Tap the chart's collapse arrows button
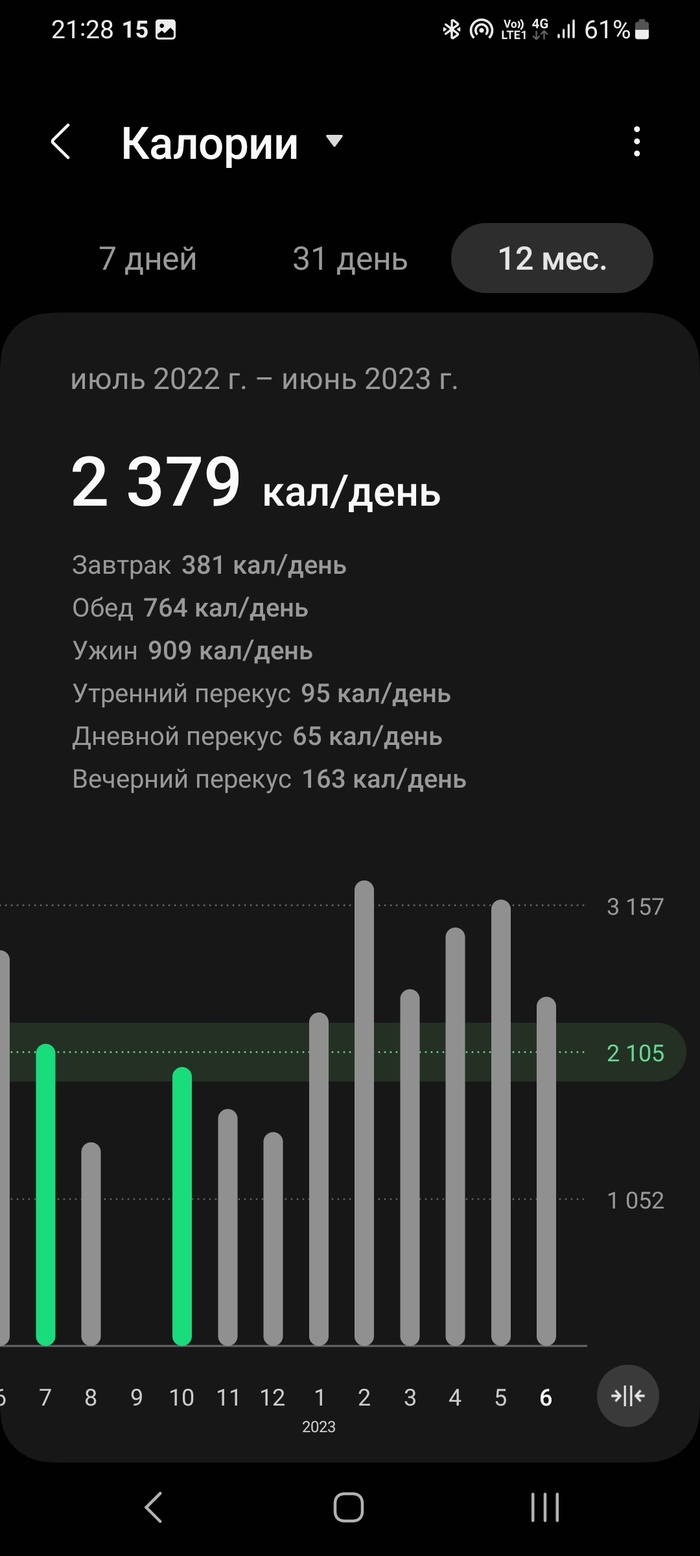This screenshot has width=700, height=1556. 627,1395
